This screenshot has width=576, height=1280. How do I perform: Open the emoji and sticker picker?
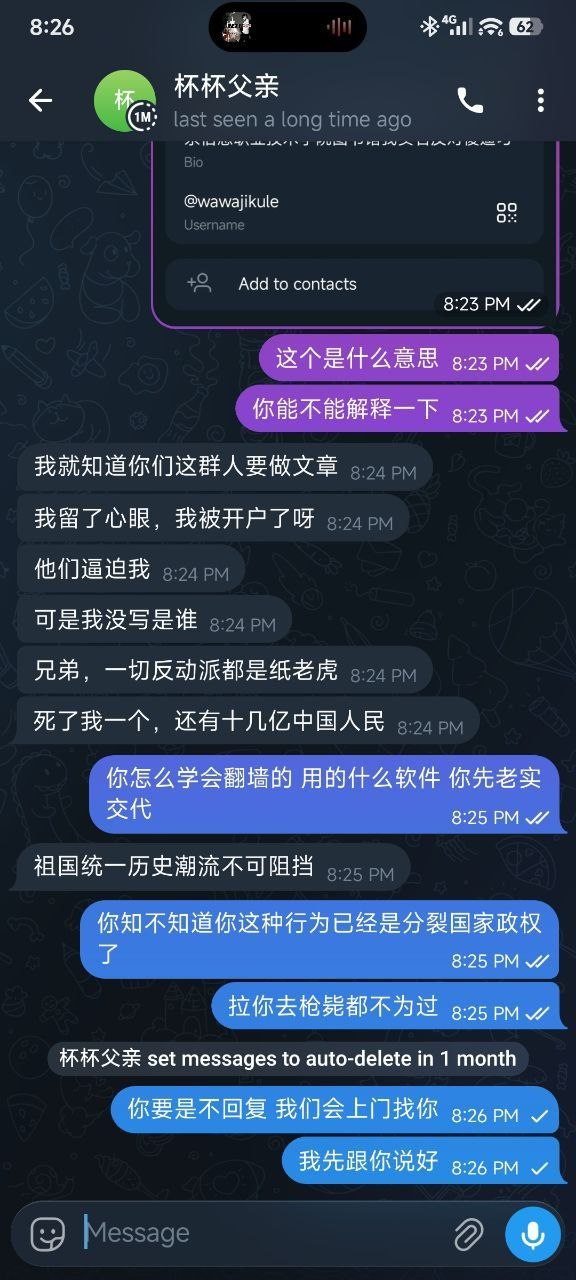(x=47, y=1234)
